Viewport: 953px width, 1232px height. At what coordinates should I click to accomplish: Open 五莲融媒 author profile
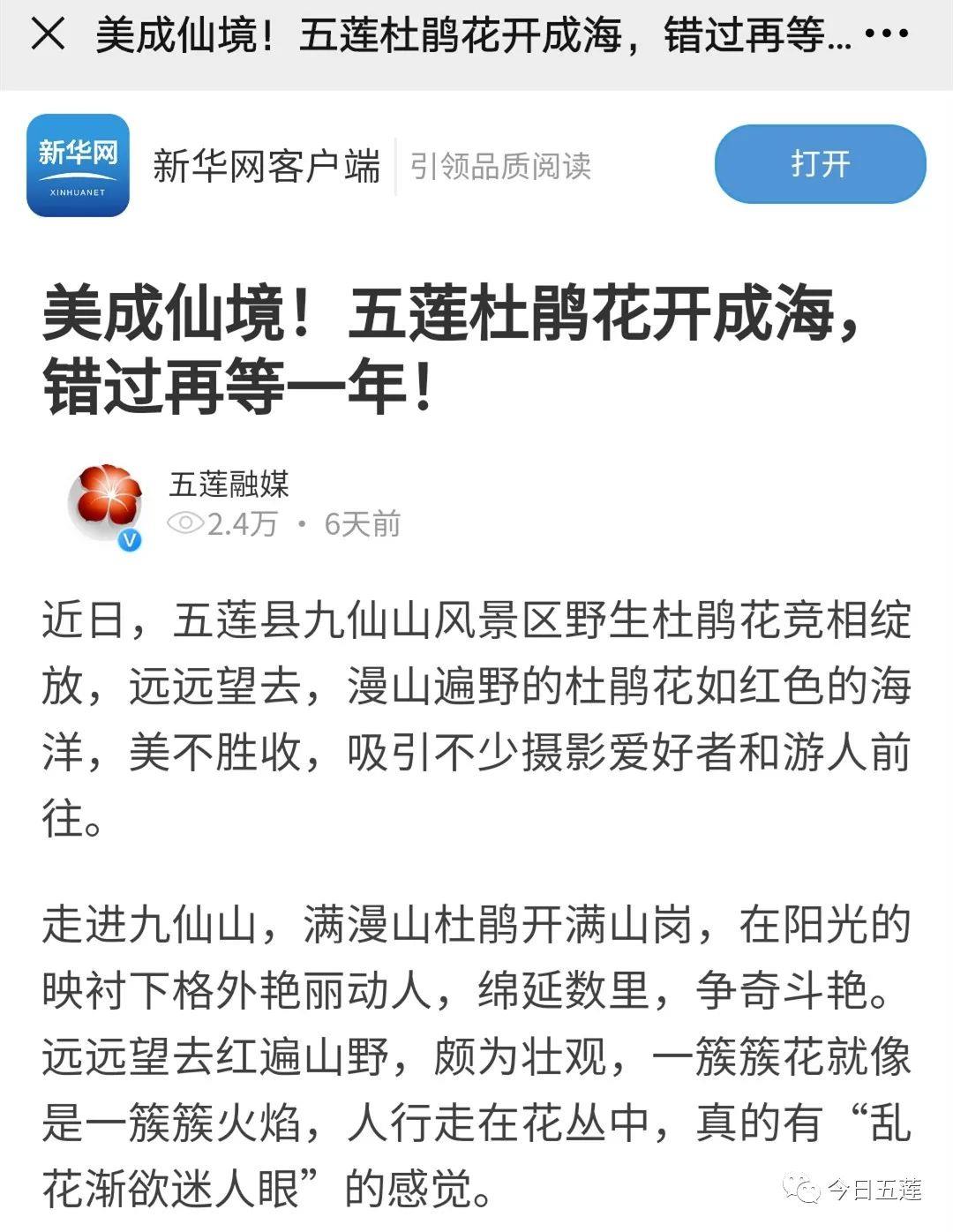click(229, 485)
